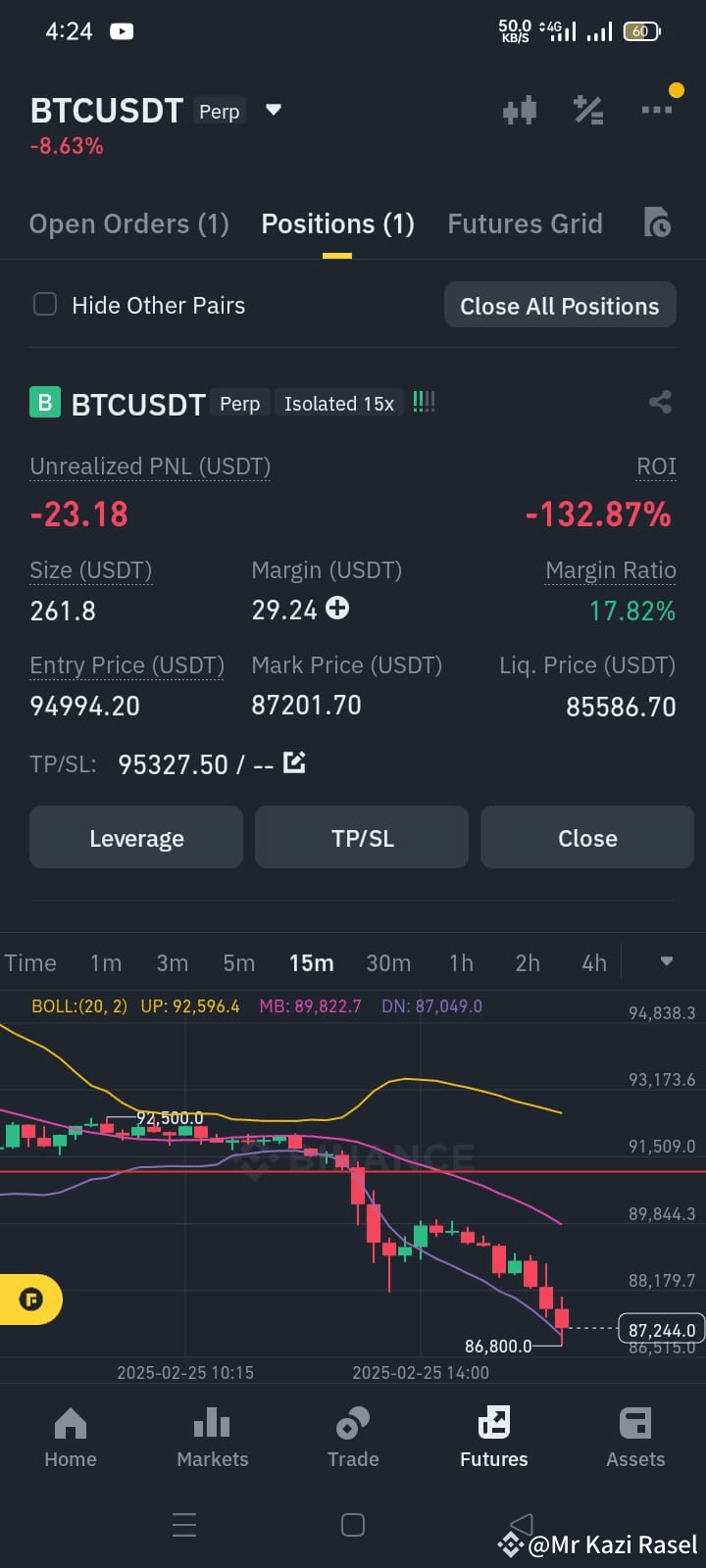Edit TP/SL using the pencil icon
Image resolution: width=706 pixels, height=1568 pixels.
(293, 762)
